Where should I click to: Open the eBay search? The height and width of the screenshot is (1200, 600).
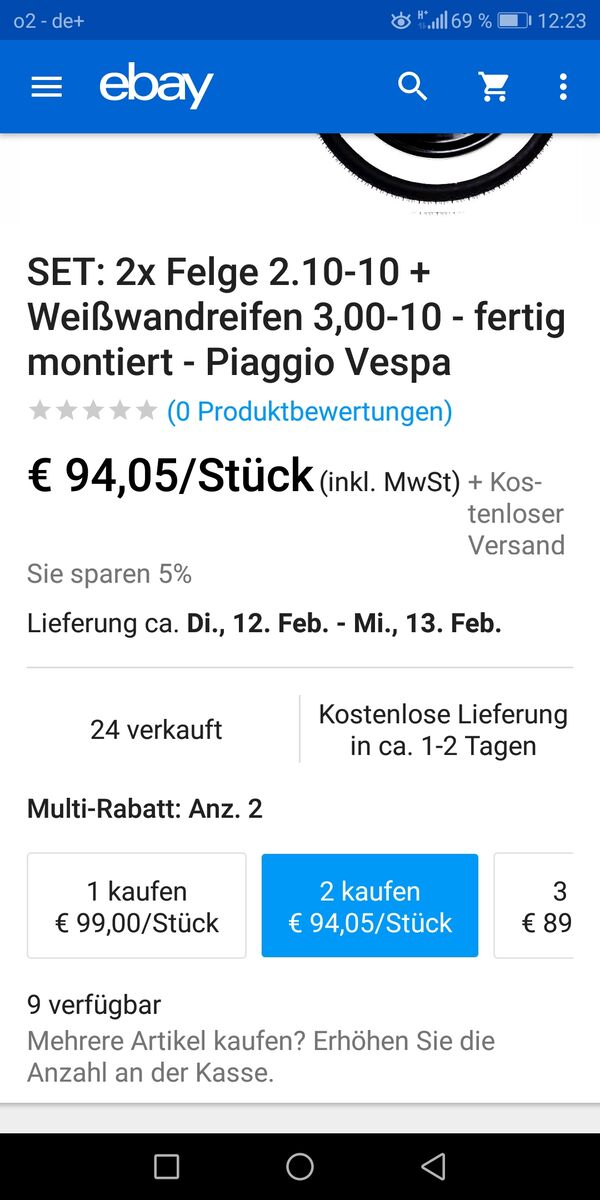[413, 87]
